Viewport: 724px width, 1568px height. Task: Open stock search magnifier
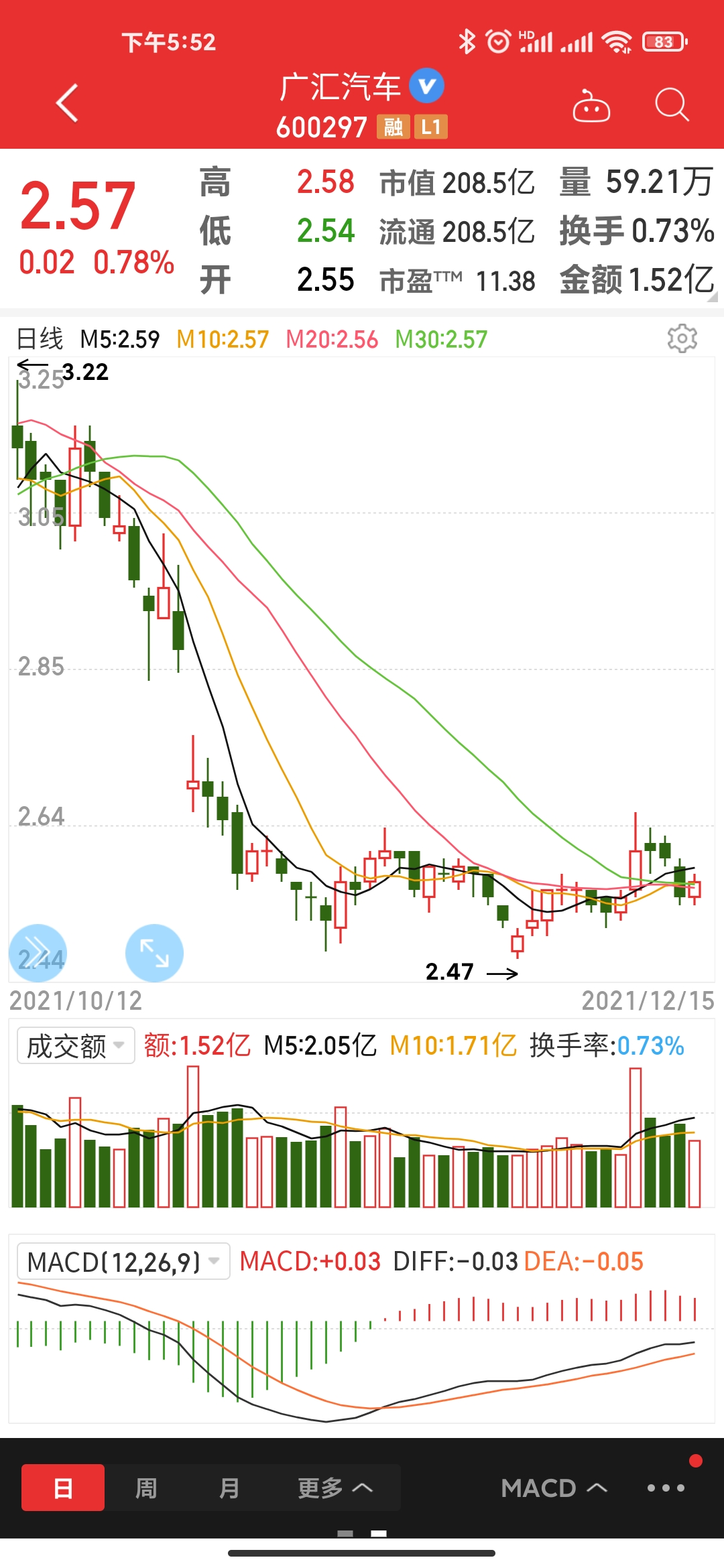click(671, 105)
